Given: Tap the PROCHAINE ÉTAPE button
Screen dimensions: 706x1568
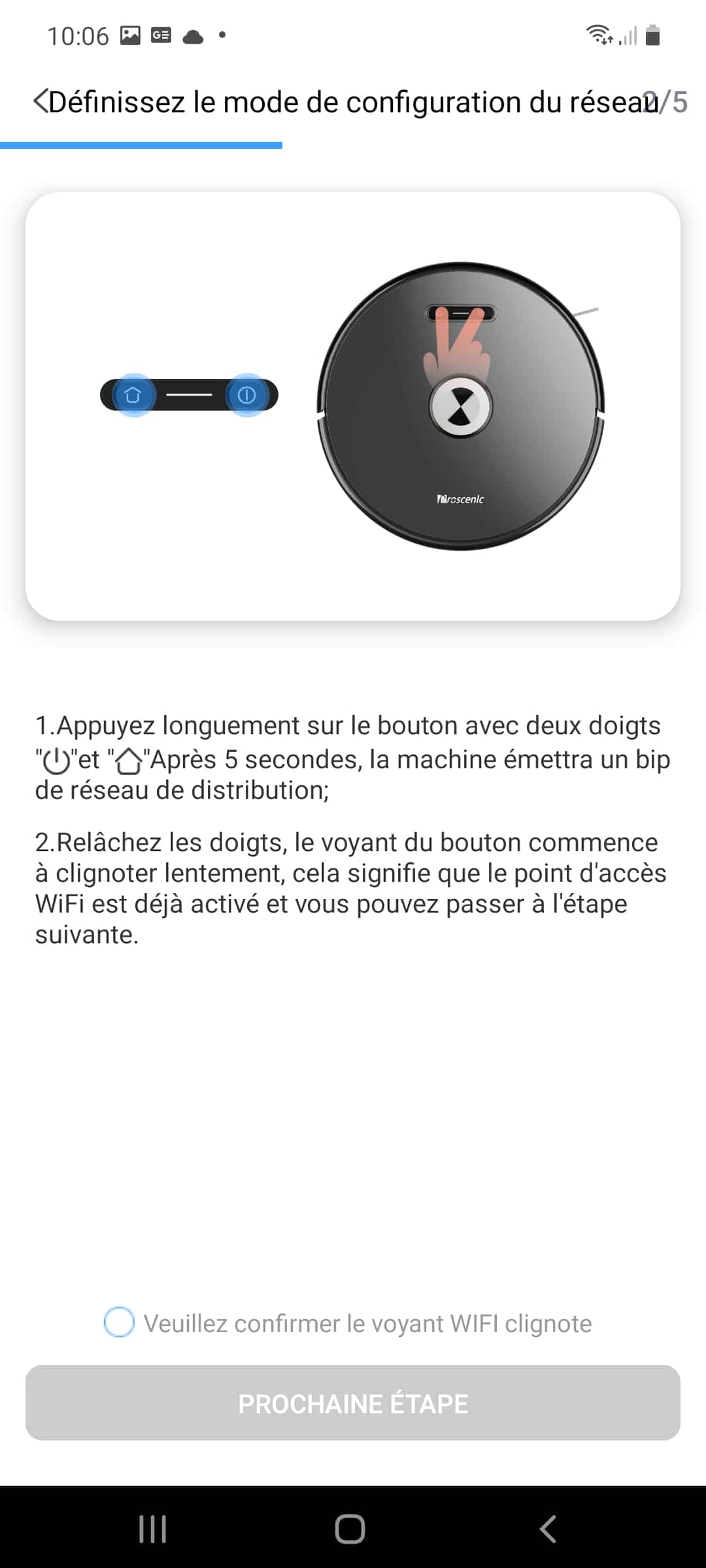Looking at the screenshot, I should pyautogui.click(x=353, y=1403).
